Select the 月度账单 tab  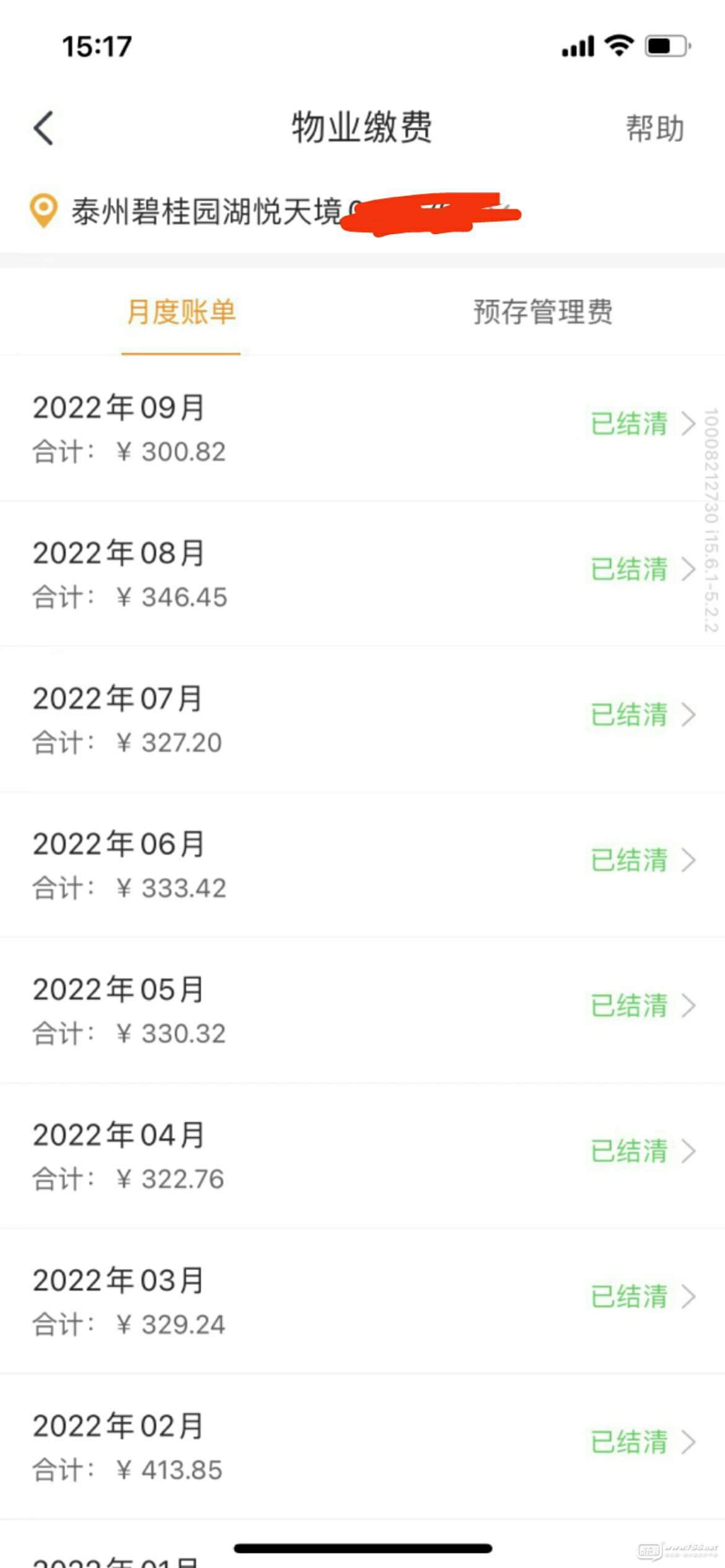(181, 311)
